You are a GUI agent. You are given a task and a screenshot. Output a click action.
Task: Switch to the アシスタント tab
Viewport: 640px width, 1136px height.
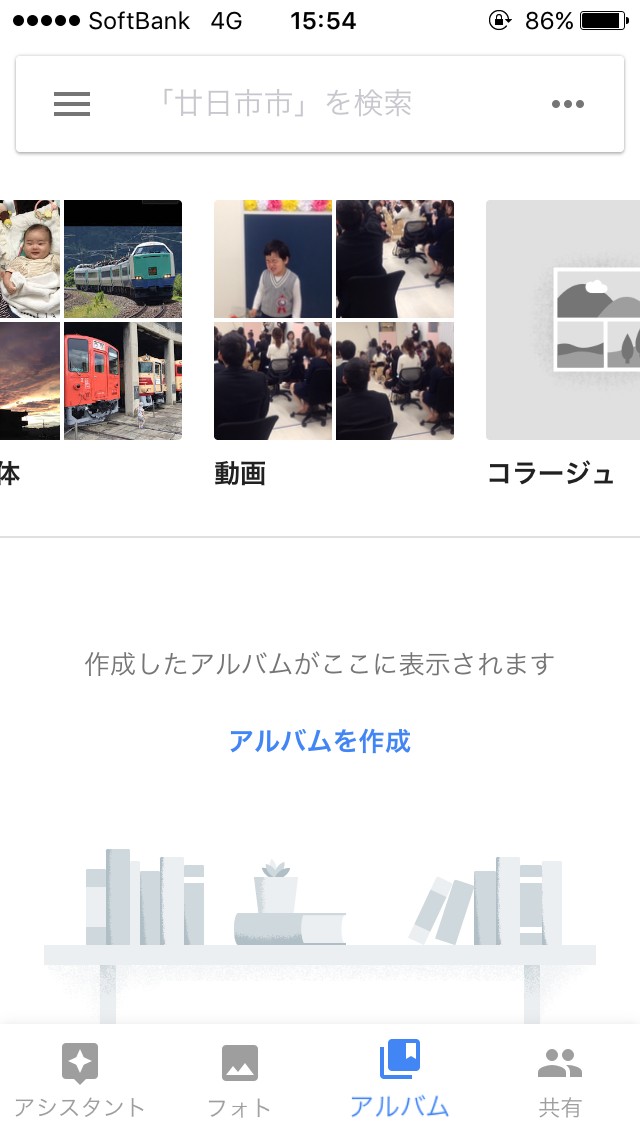click(80, 1080)
